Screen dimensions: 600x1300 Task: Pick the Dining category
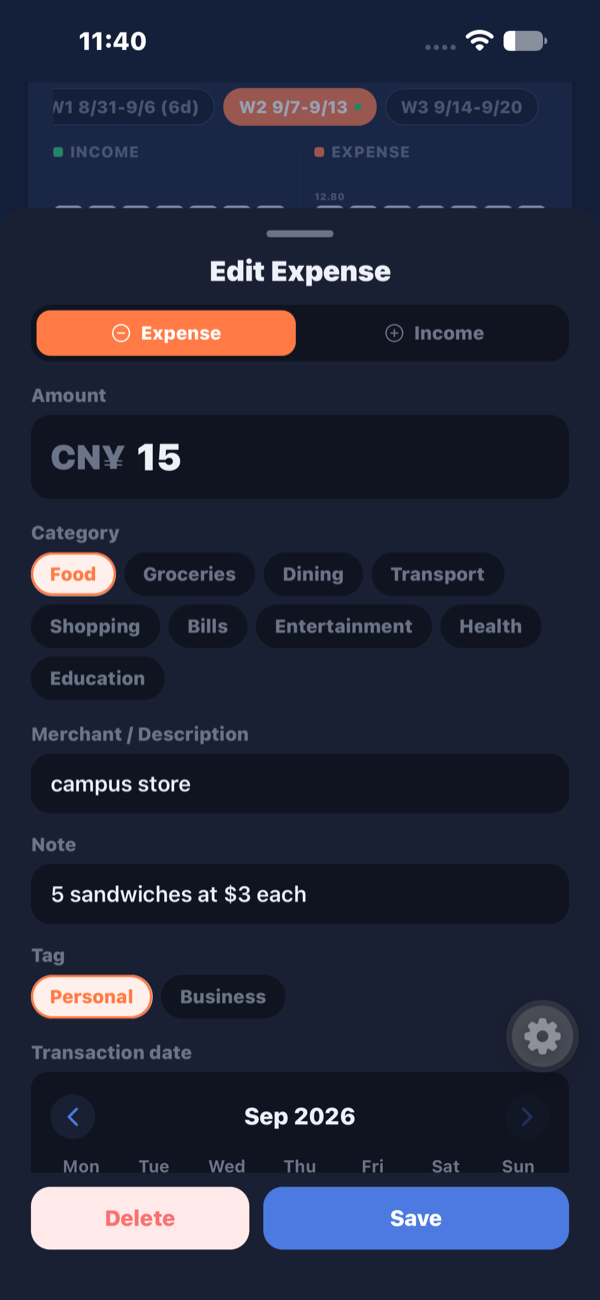click(313, 574)
